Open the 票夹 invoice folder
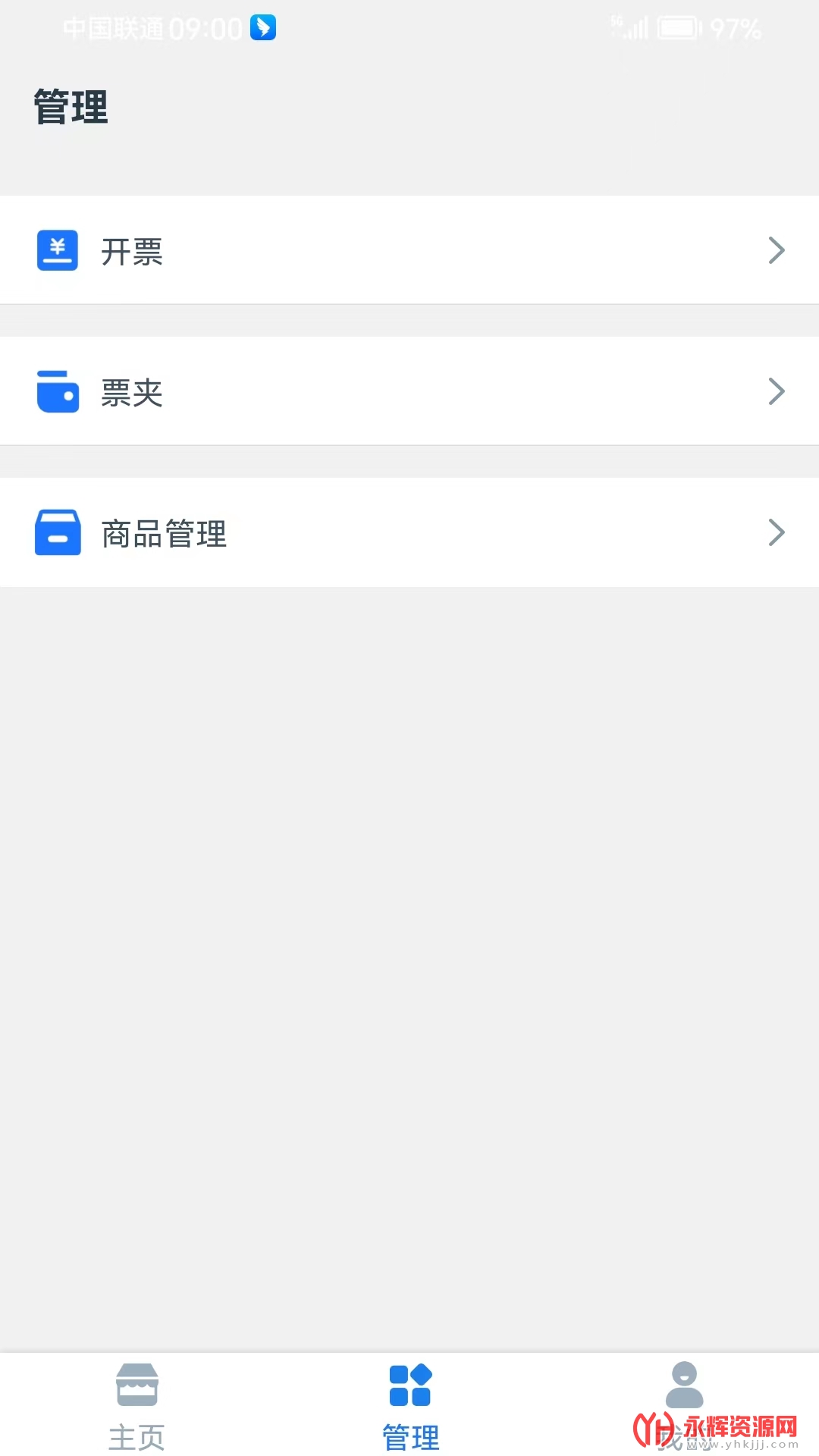This screenshot has height=1456, width=819. tap(409, 391)
